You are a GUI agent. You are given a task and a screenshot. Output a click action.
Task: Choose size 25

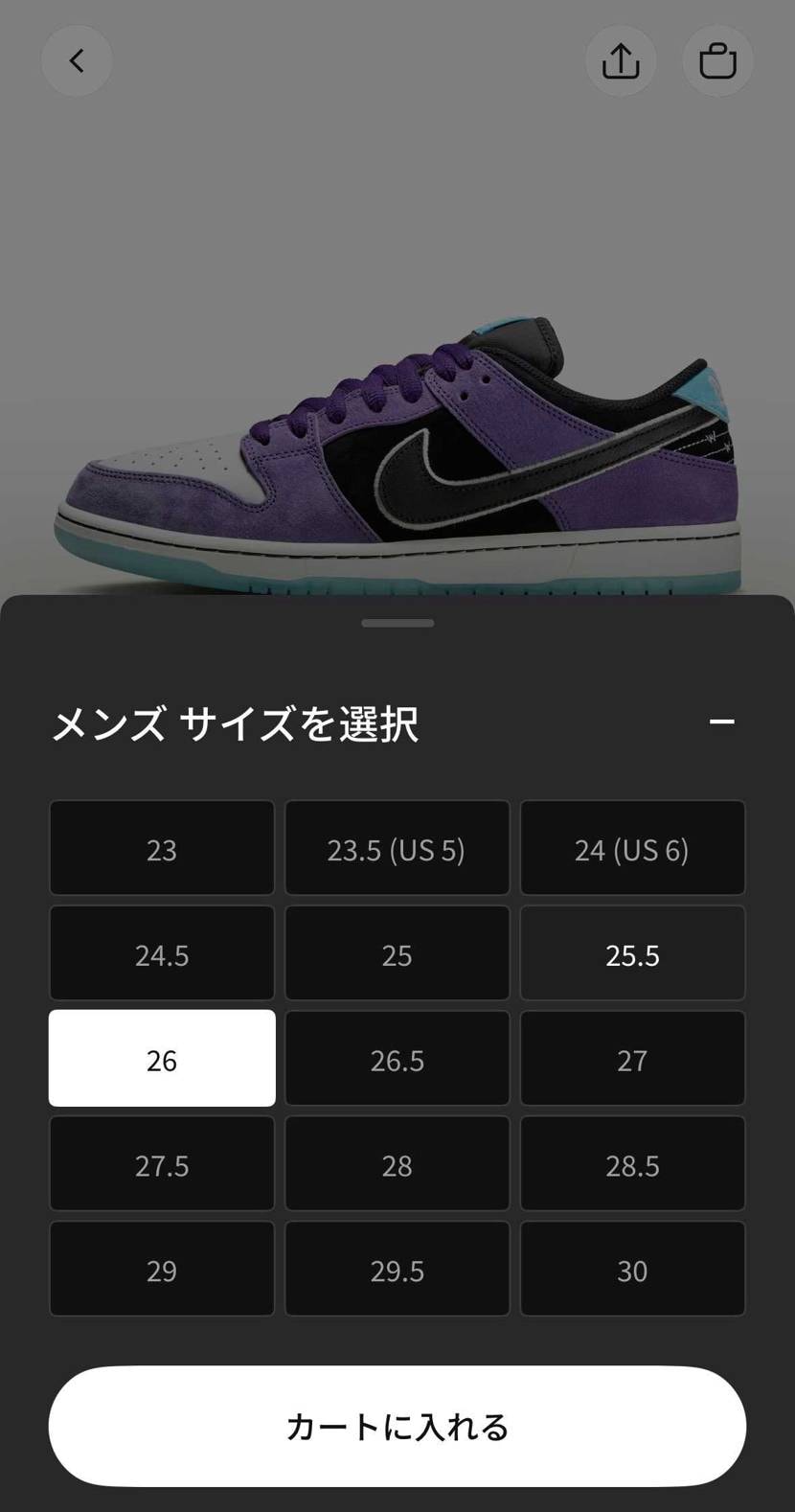pos(397,954)
